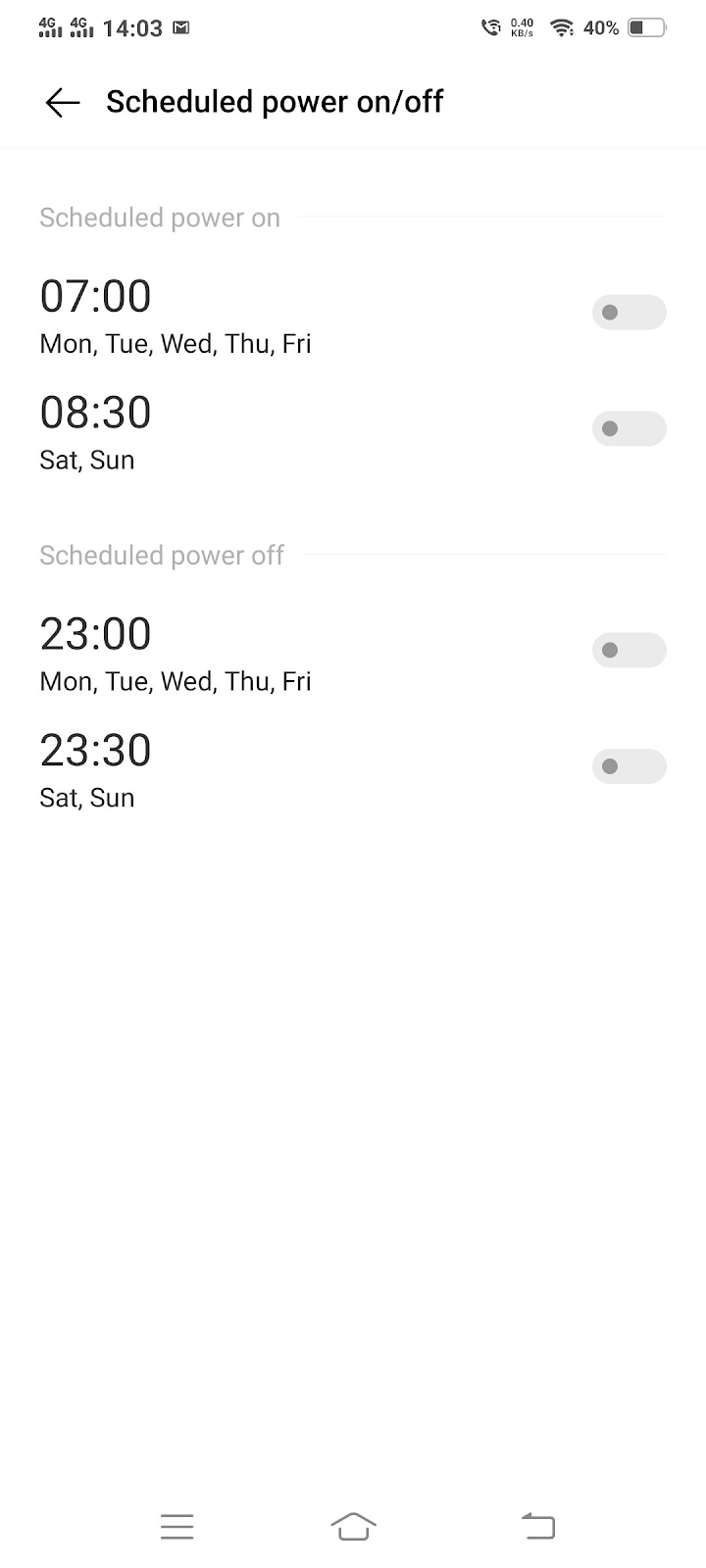
Task: Enable the 23:30 weekend power-off schedule
Action: tap(629, 766)
